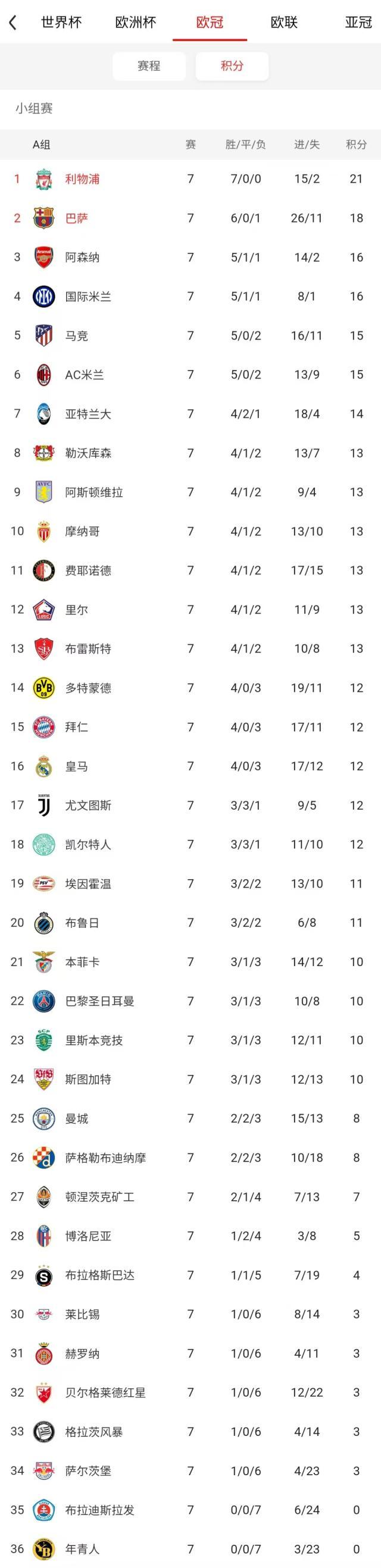Viewport: 381px width, 1568px height.
Task: Show the 赛程 schedule view
Action: pos(149,66)
